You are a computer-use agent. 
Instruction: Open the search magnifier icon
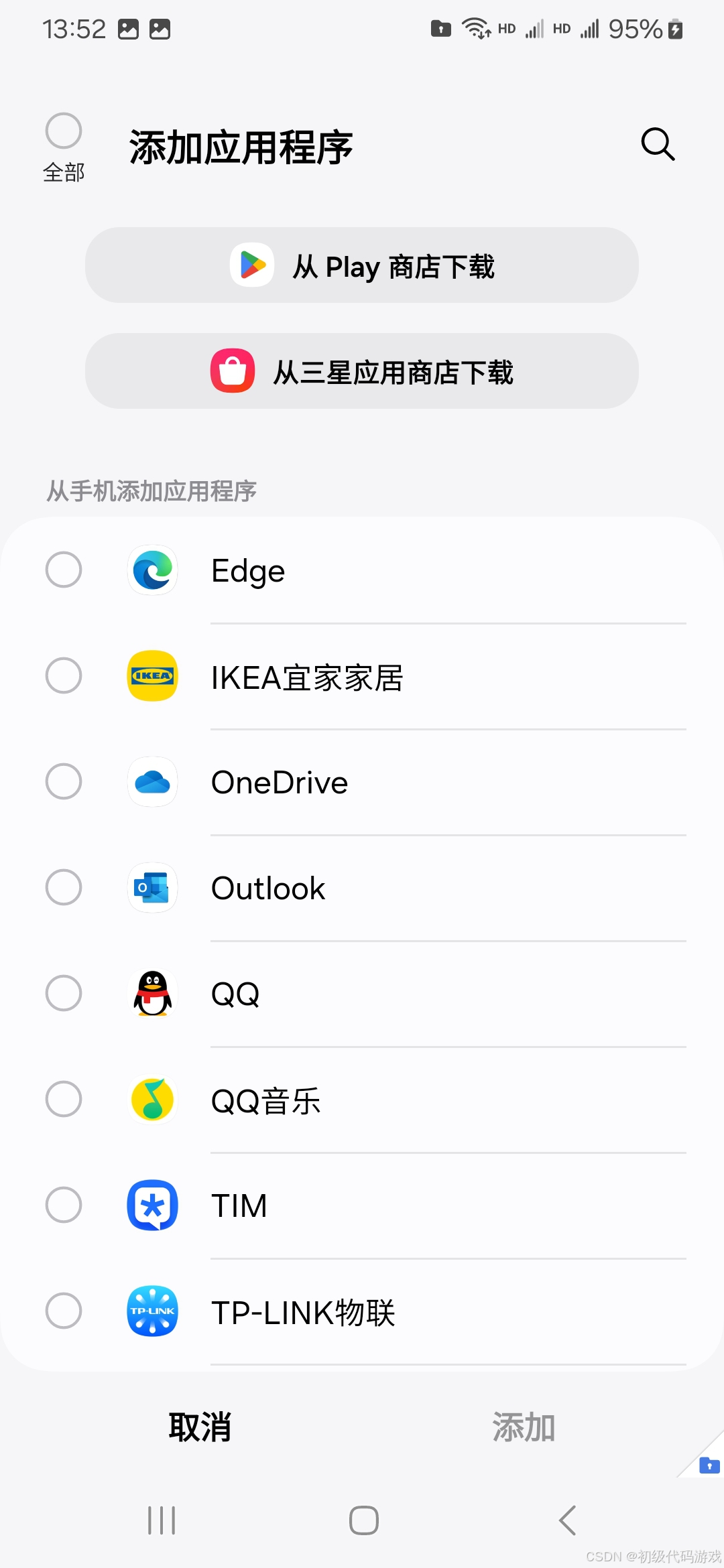click(658, 144)
